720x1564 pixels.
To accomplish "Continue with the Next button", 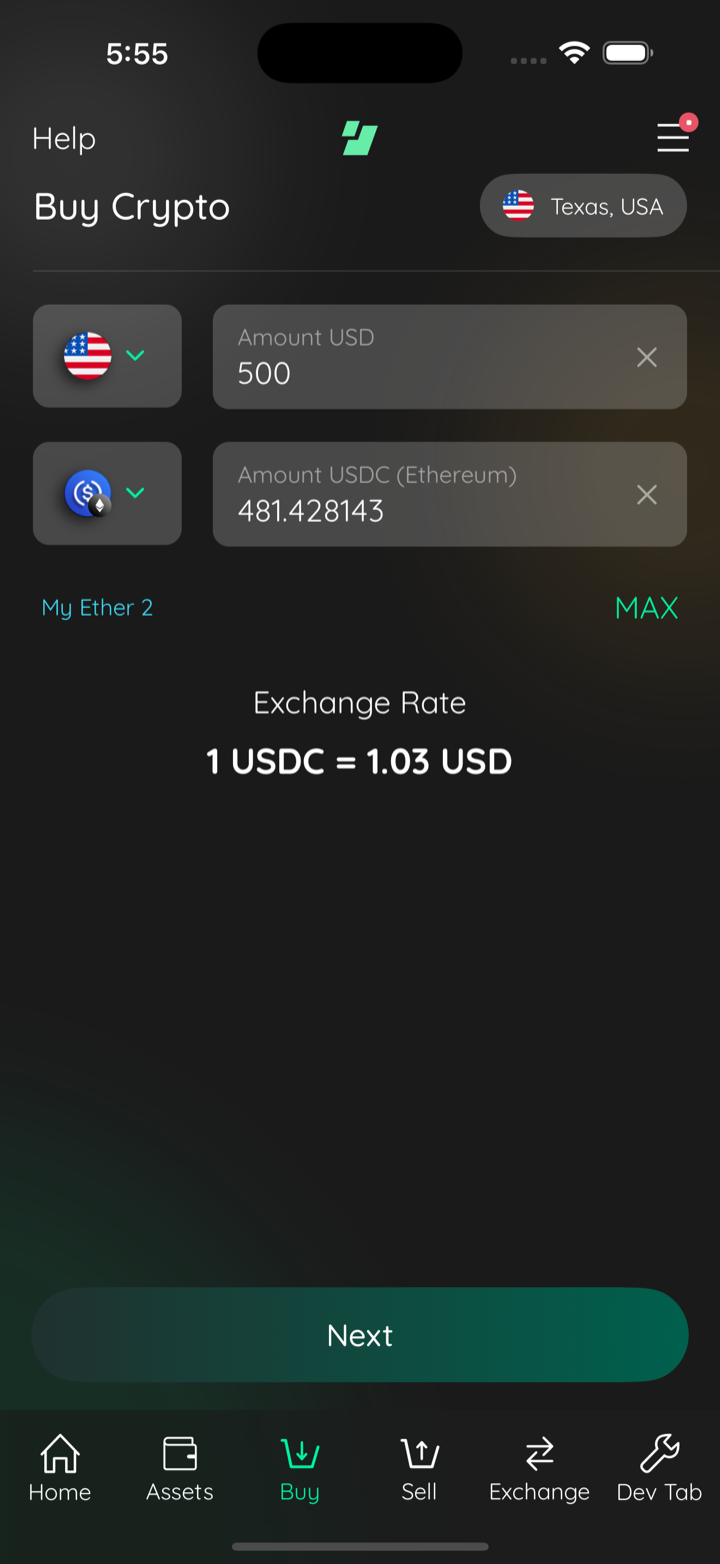I will click(x=360, y=1335).
